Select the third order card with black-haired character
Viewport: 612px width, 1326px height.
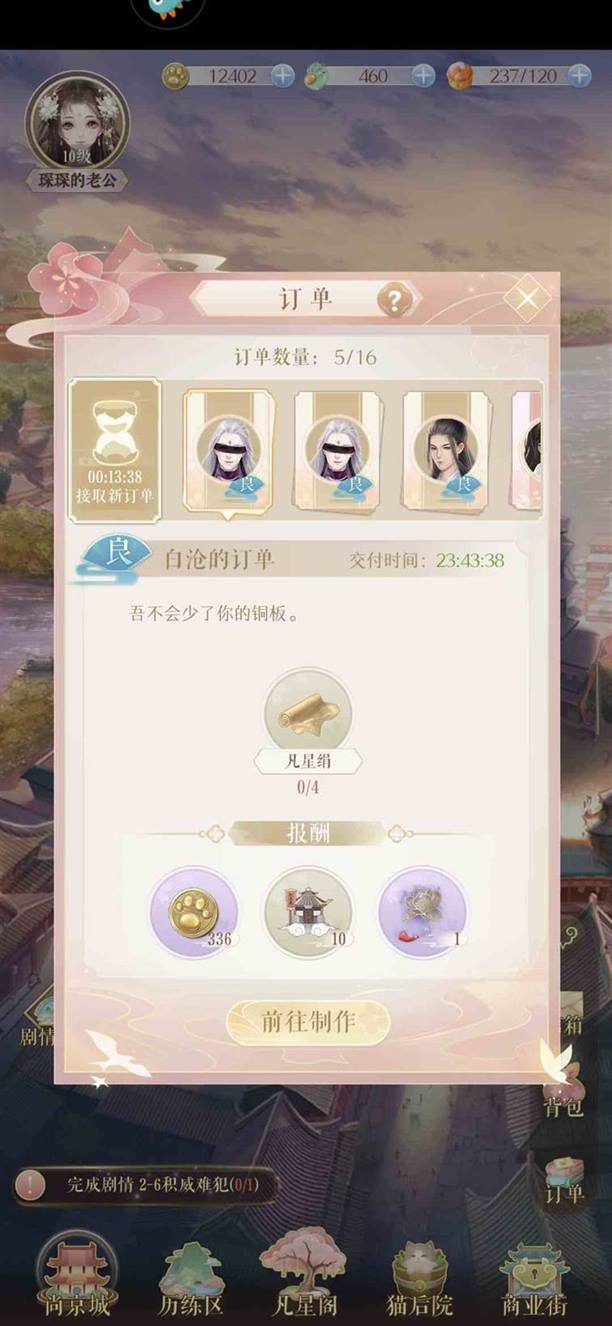tap(445, 450)
